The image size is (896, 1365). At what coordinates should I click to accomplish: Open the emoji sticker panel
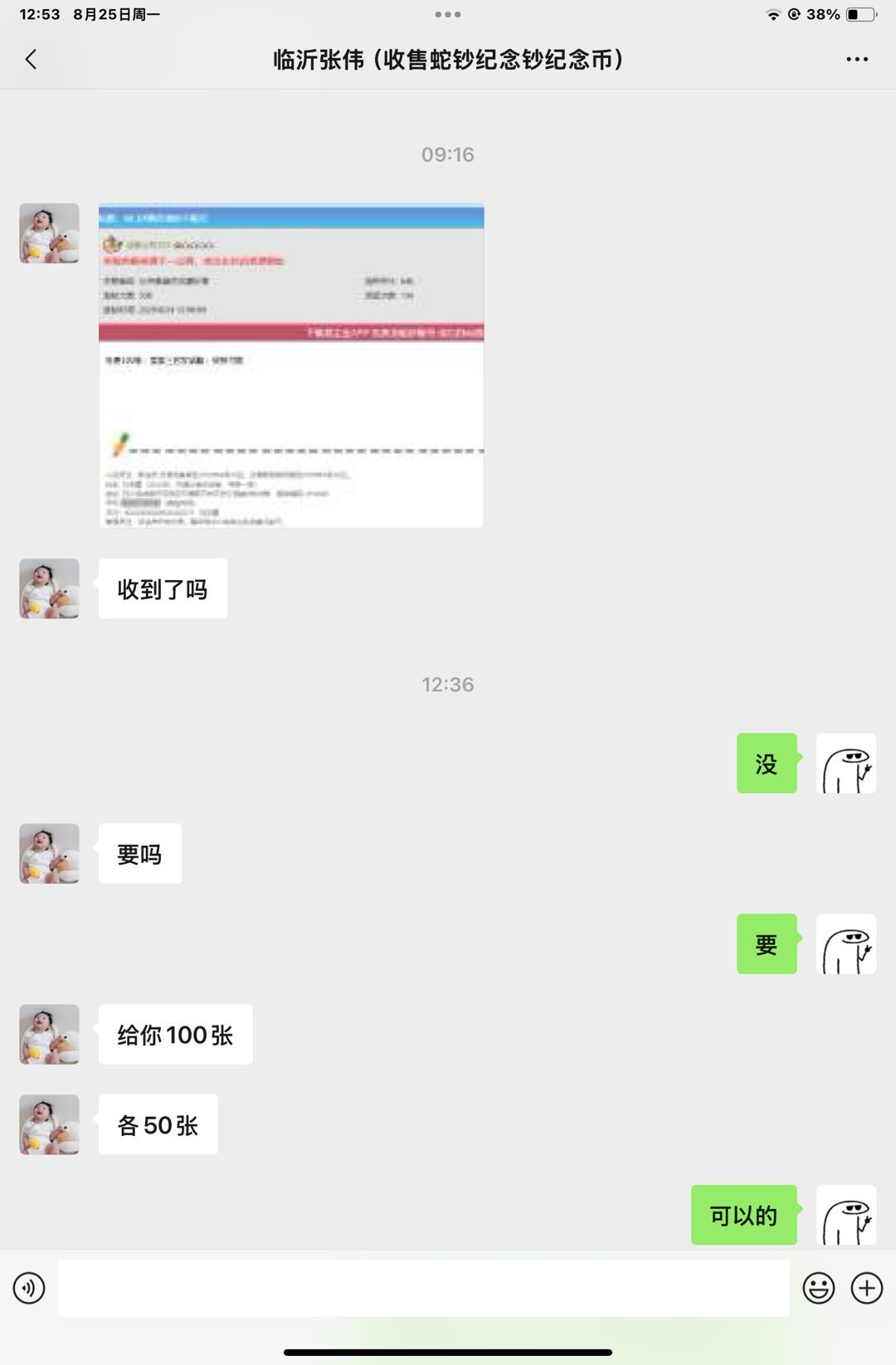coord(818,1288)
